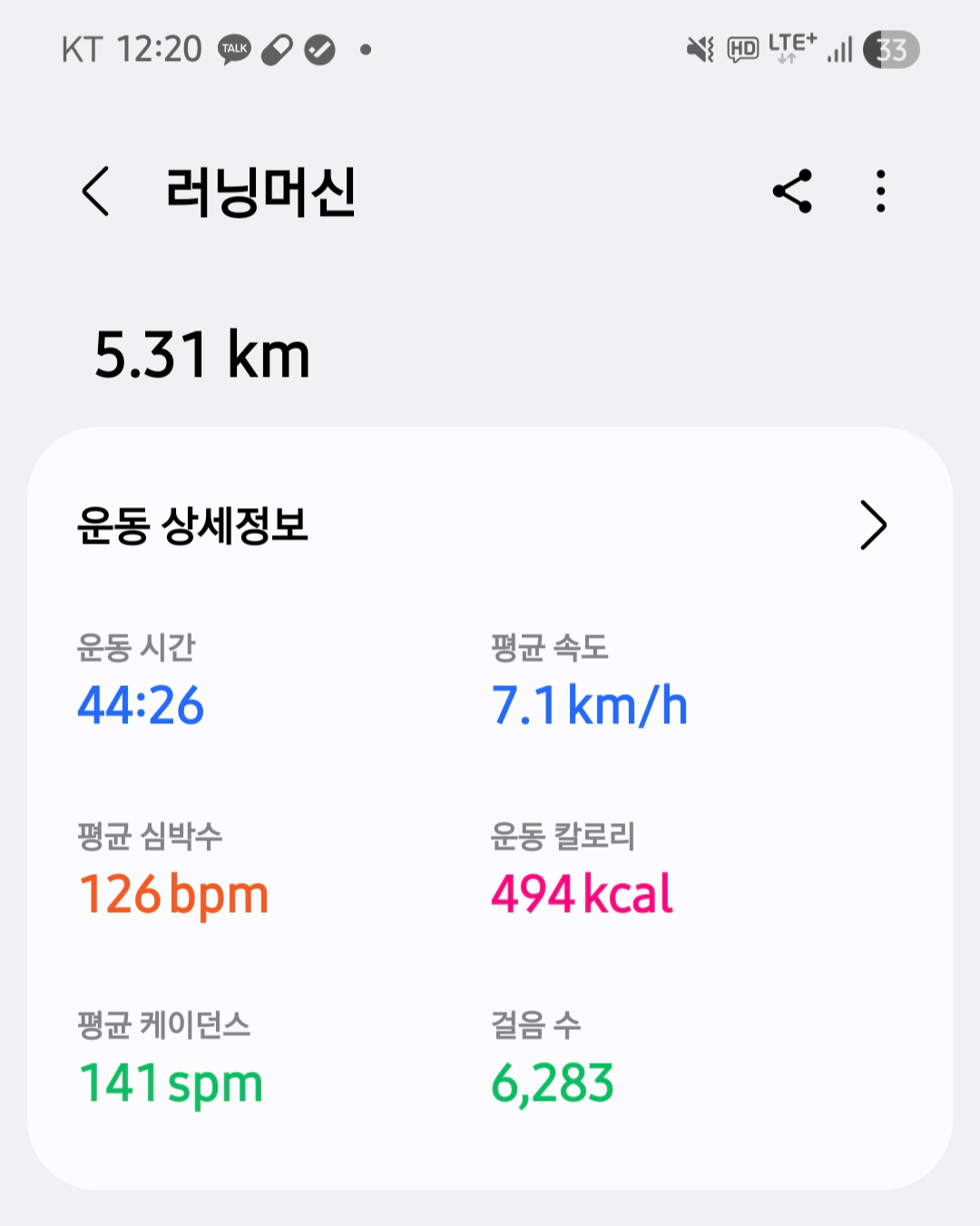Tap the back arrow to leave workout details
The image size is (980, 1226).
click(94, 191)
